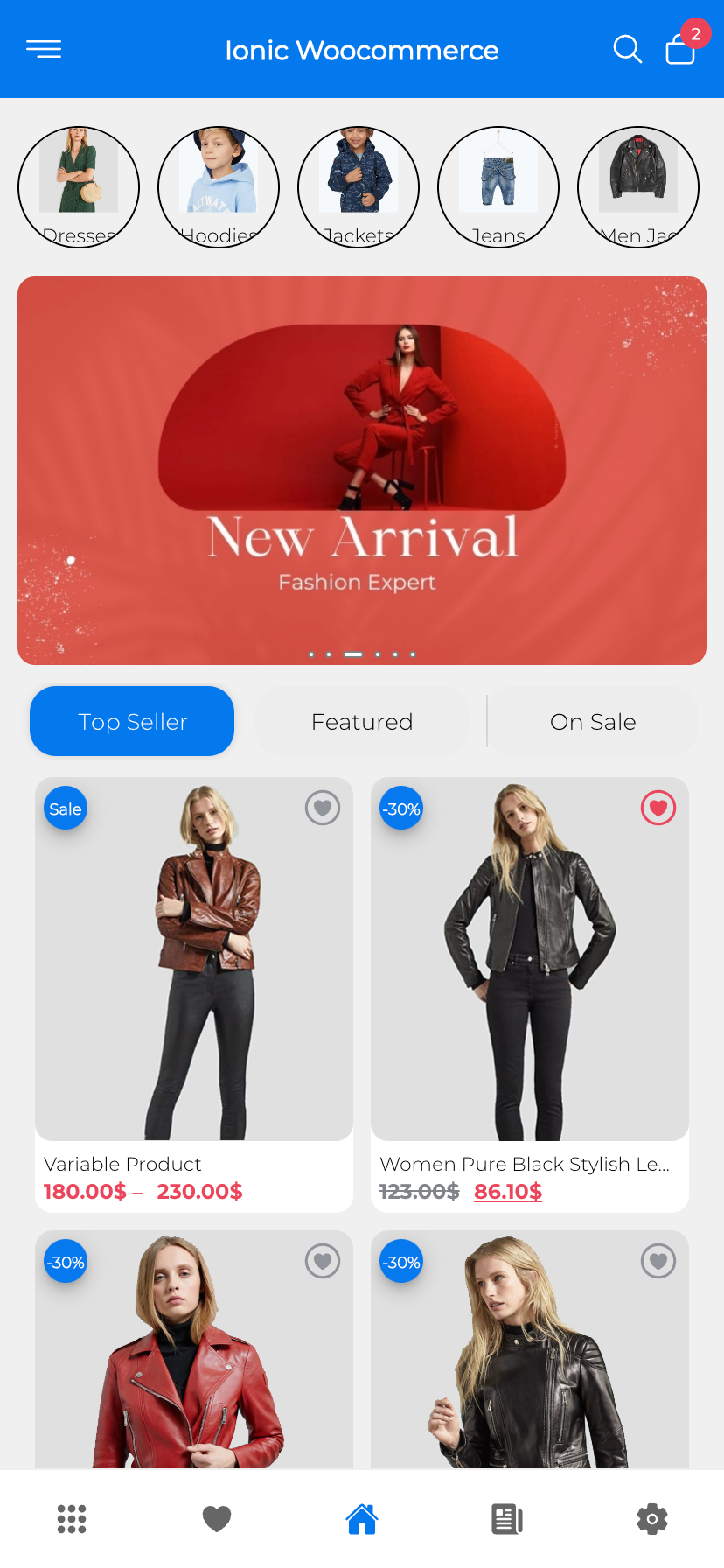Switch to the Featured tab

[x=362, y=721]
